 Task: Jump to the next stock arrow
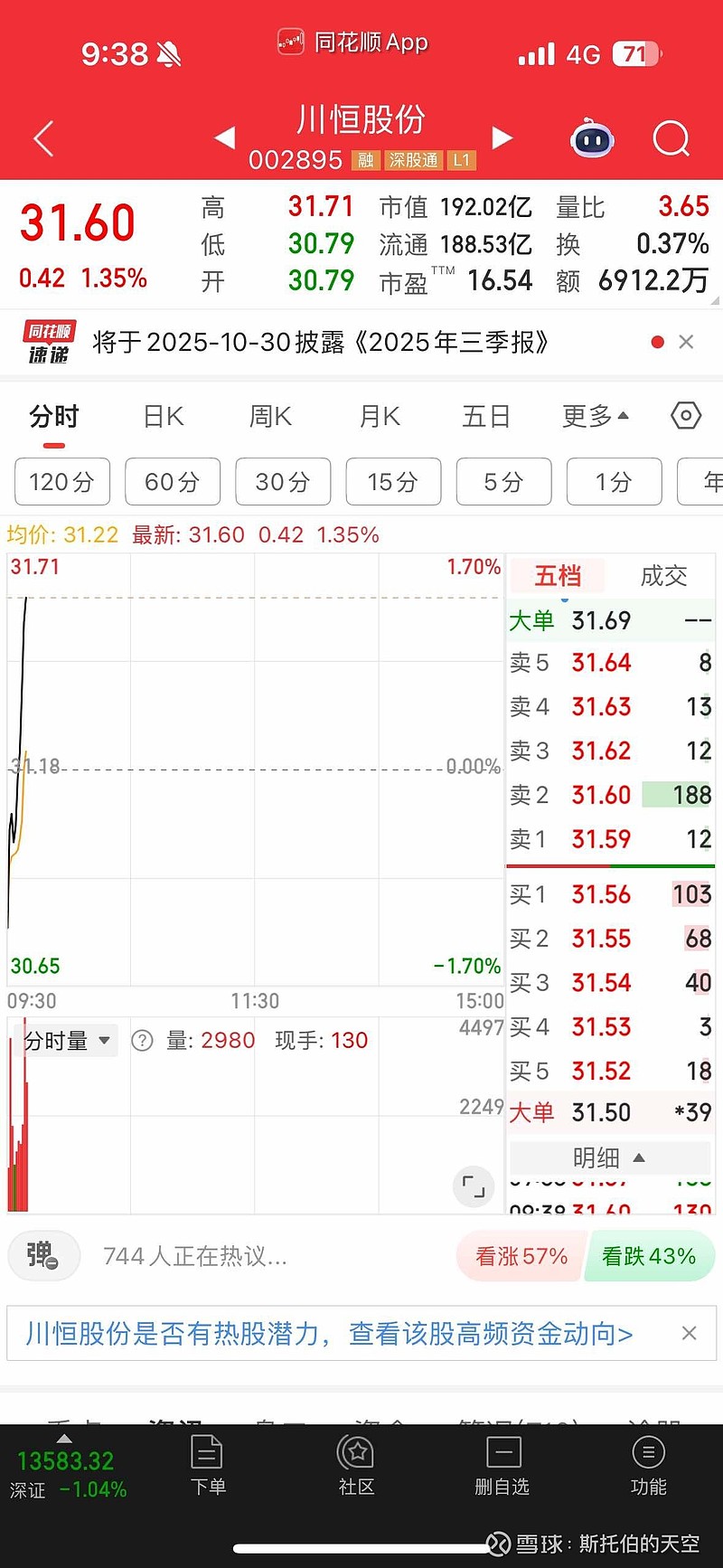[502, 137]
